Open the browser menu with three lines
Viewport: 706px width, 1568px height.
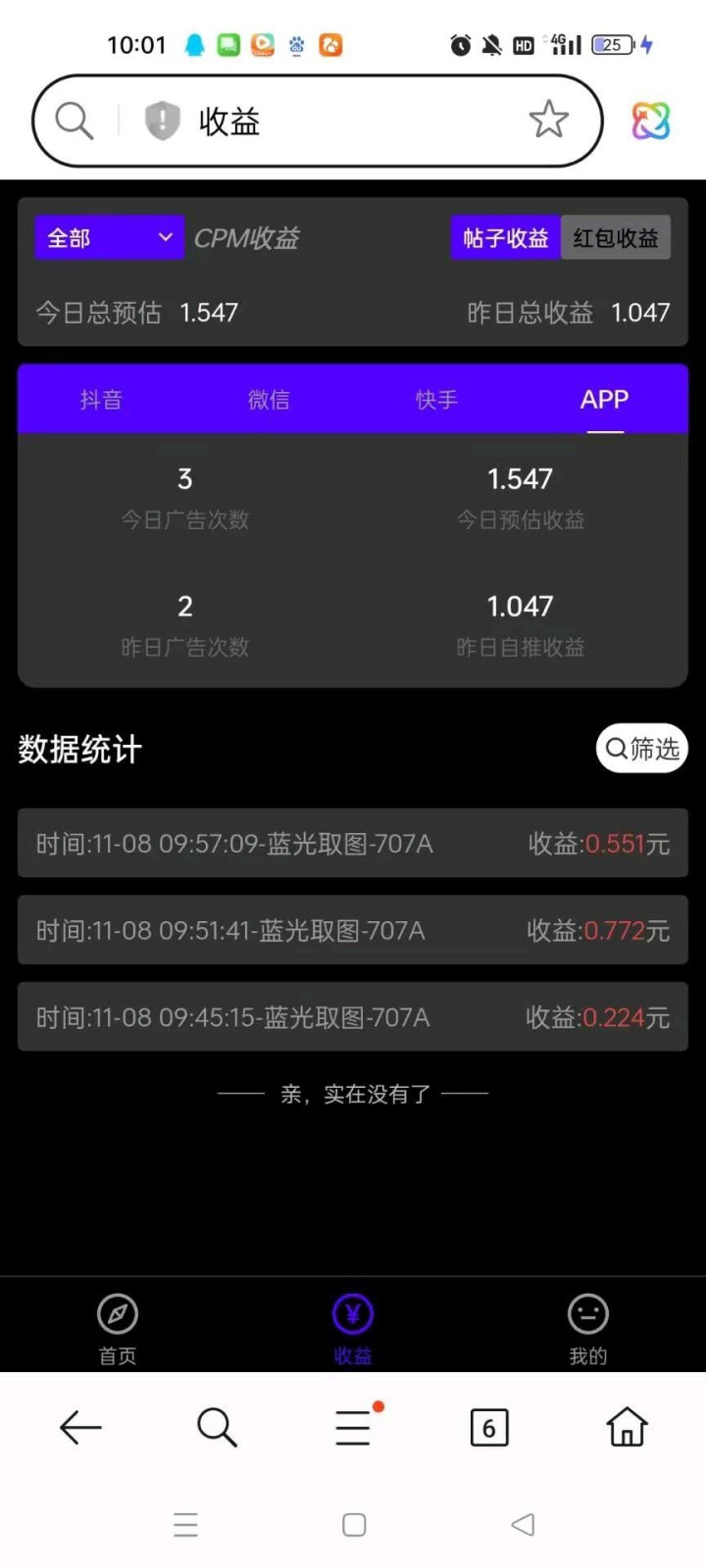pyautogui.click(x=353, y=1428)
